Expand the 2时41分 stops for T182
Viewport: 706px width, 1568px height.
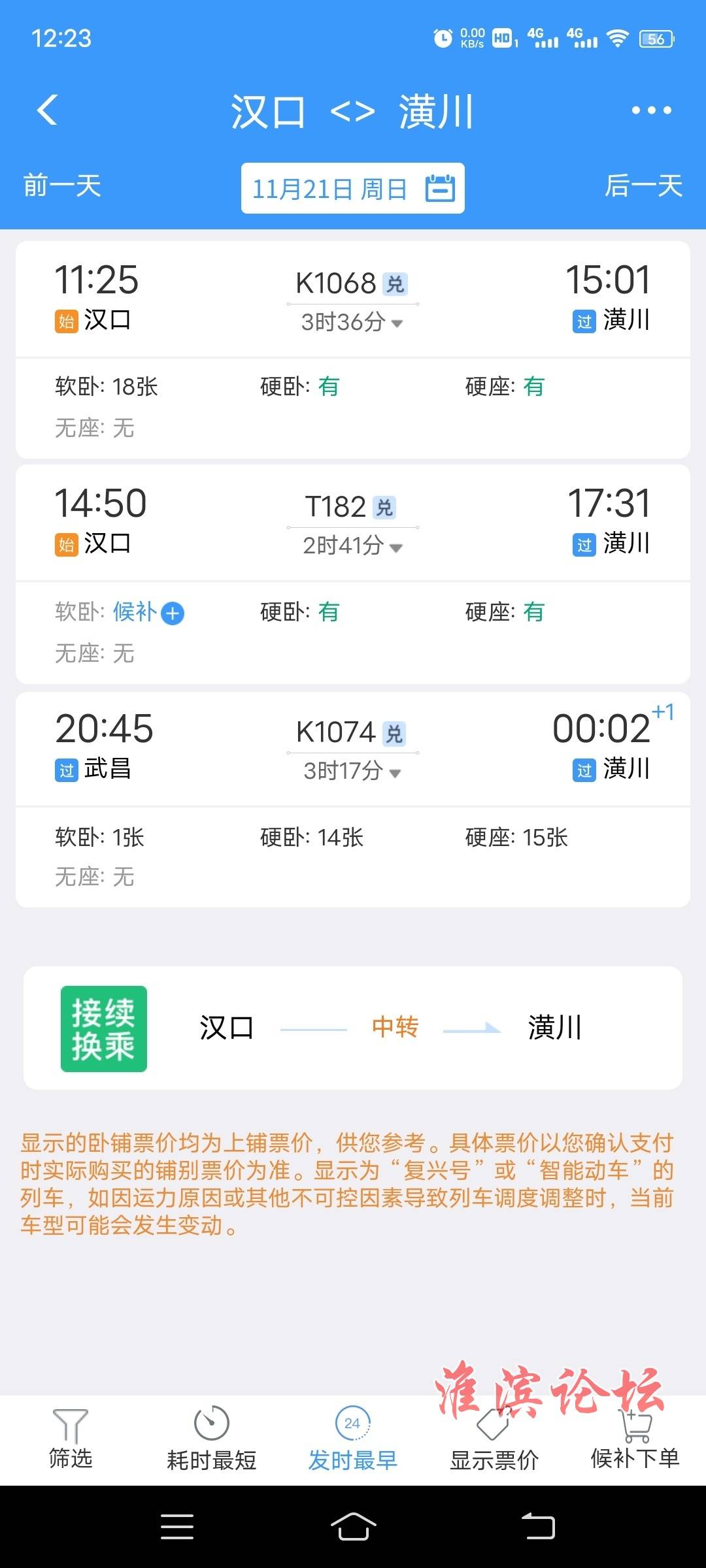pyautogui.click(x=352, y=546)
